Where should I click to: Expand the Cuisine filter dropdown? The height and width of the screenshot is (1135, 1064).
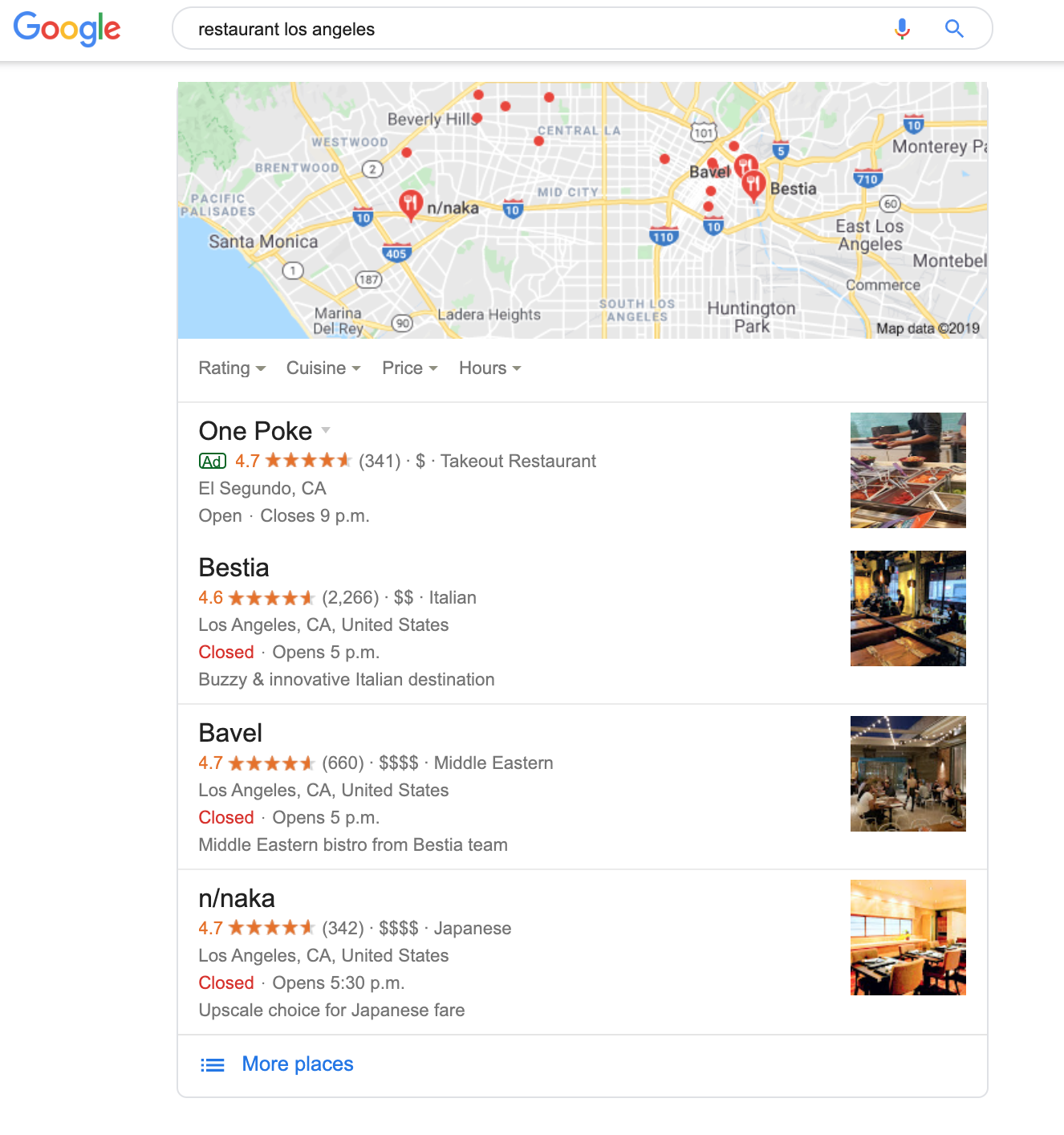323,368
